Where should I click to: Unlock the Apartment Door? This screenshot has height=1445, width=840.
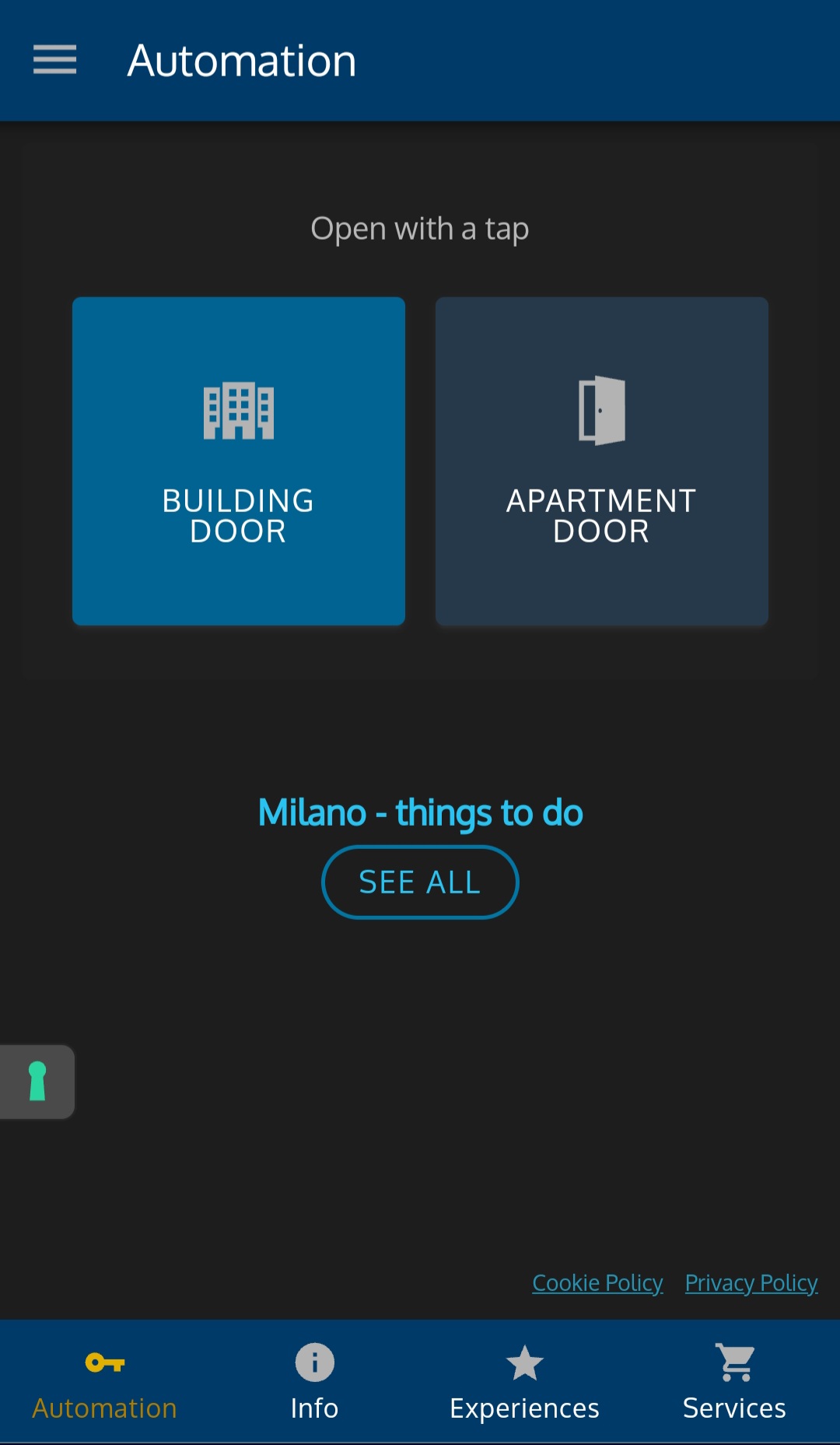[601, 461]
